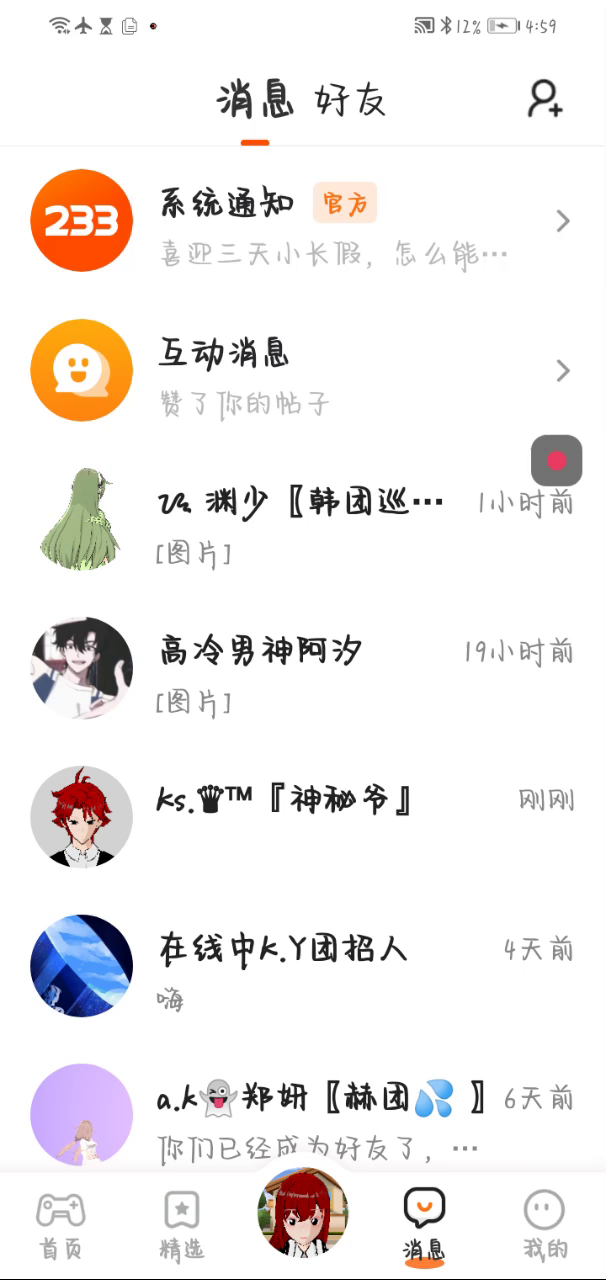
Task: Select the 消息 top tab
Action: click(255, 100)
